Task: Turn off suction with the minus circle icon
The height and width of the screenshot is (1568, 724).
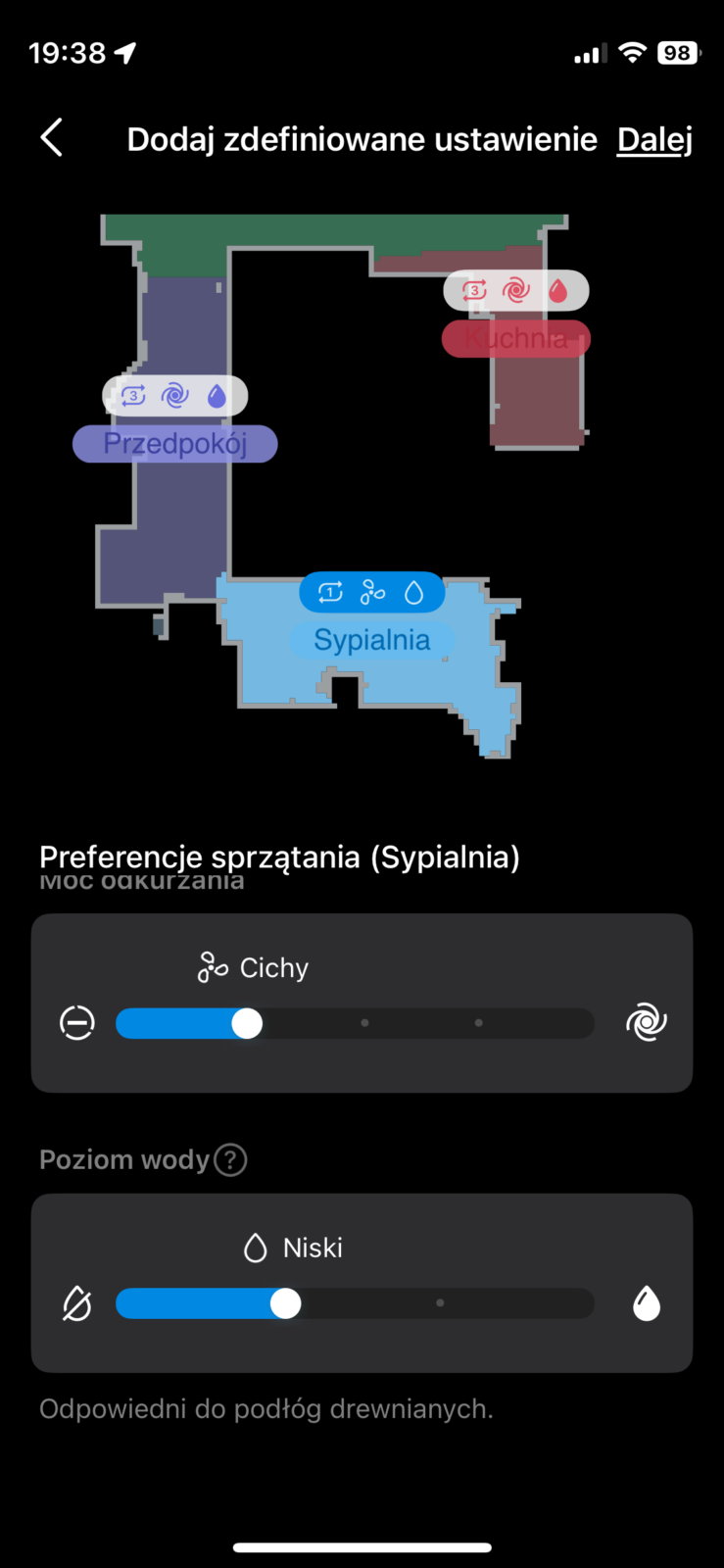Action: tap(77, 1023)
